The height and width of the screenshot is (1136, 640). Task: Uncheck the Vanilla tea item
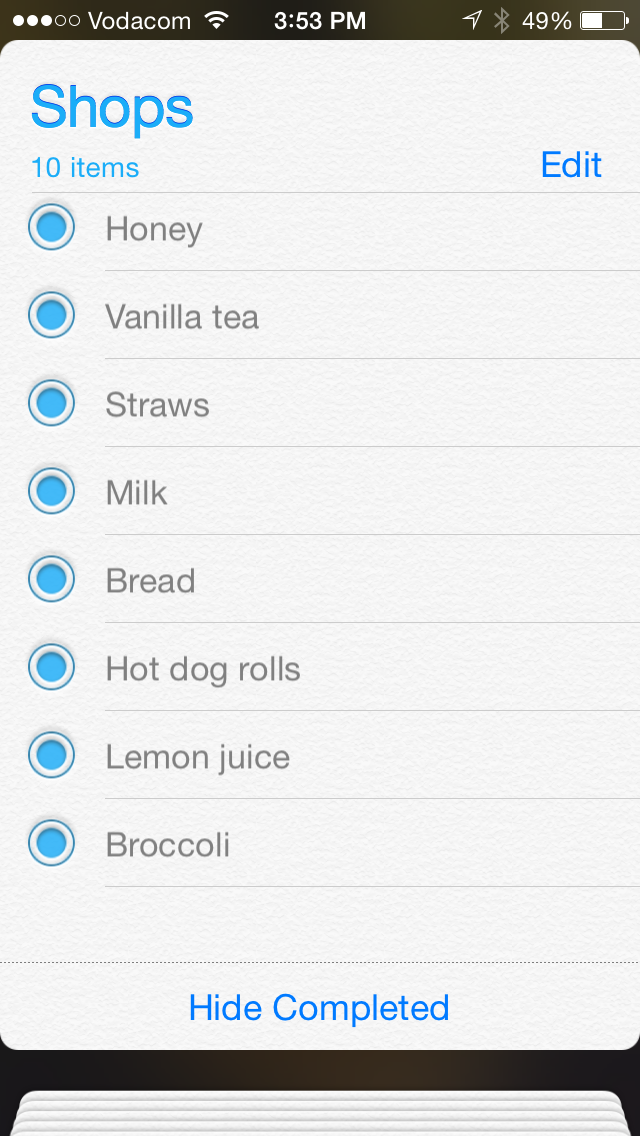51,316
